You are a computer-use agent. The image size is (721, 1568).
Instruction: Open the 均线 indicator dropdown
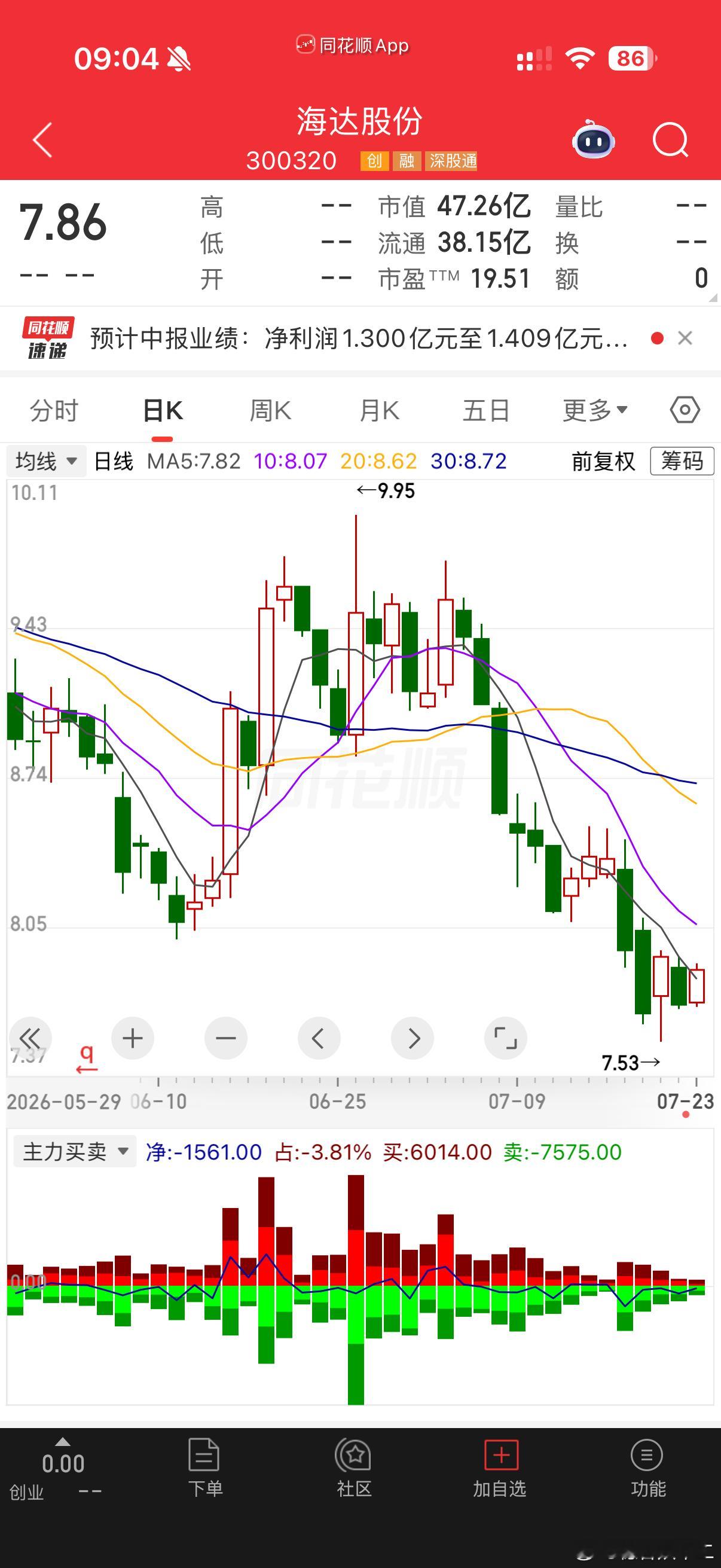tap(46, 461)
